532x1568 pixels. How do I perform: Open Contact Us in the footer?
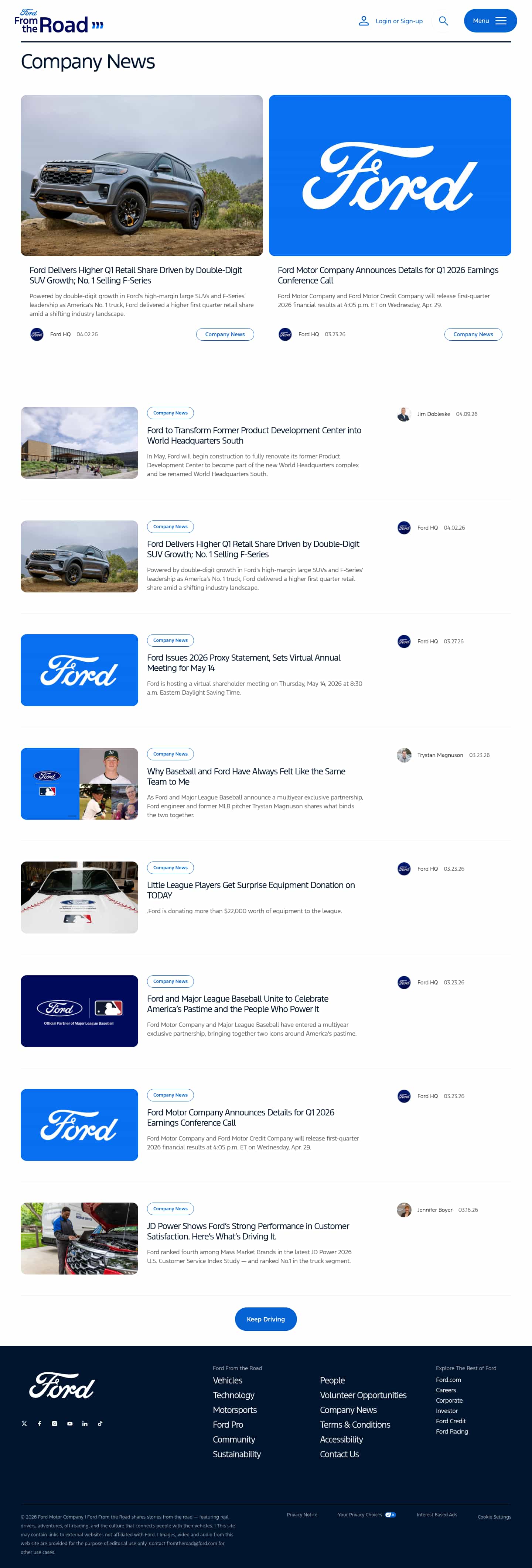pos(339,1454)
